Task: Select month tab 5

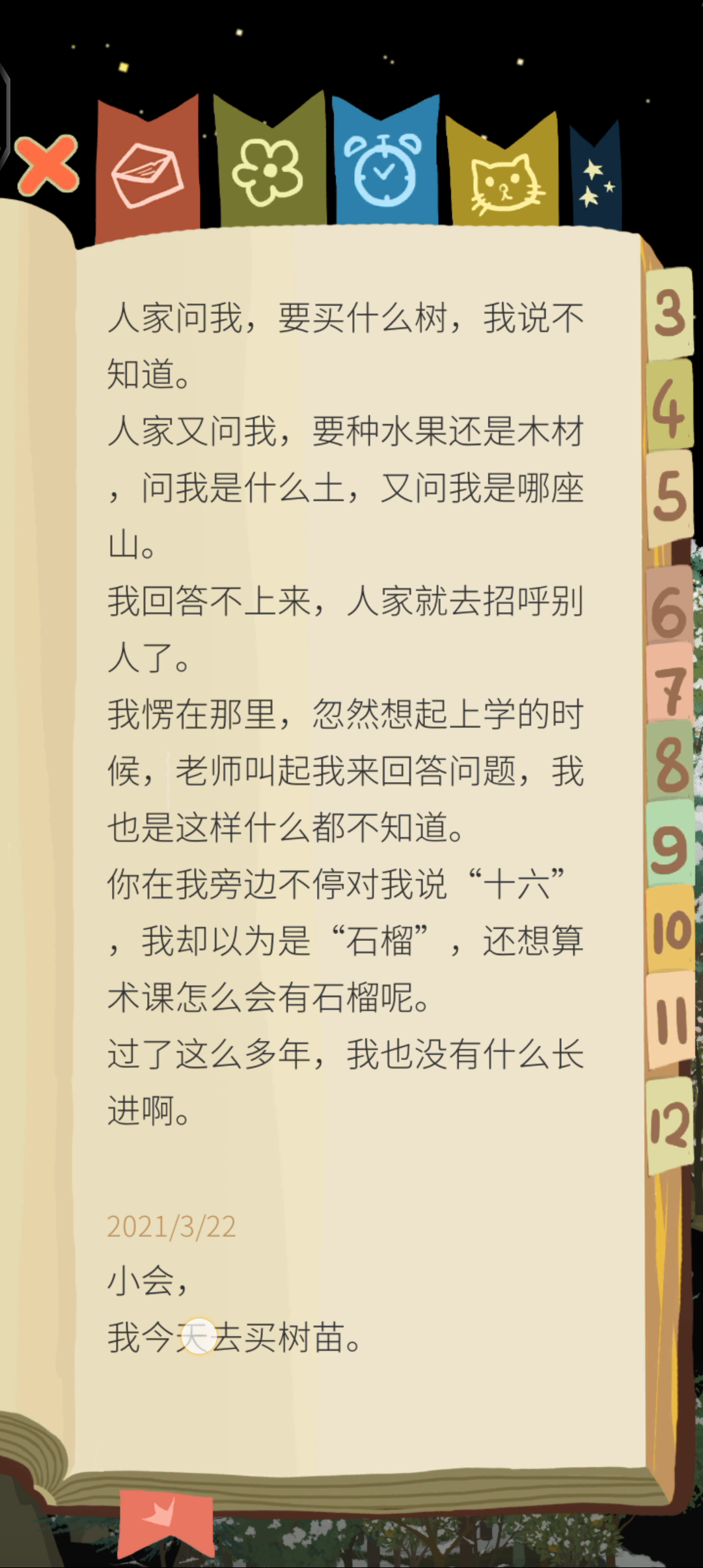Action: tap(669, 496)
